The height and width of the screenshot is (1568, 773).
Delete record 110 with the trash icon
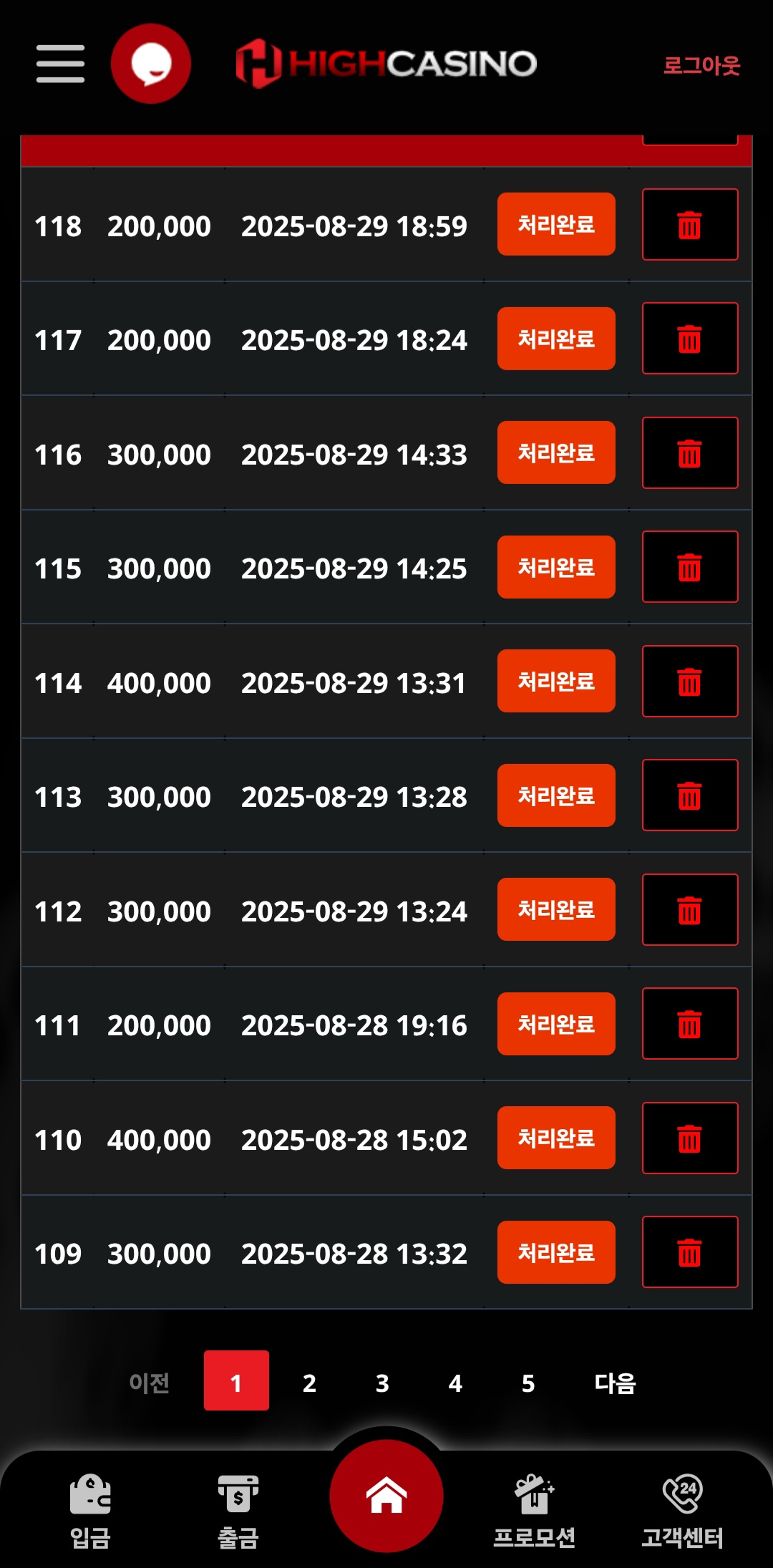[x=690, y=1138]
